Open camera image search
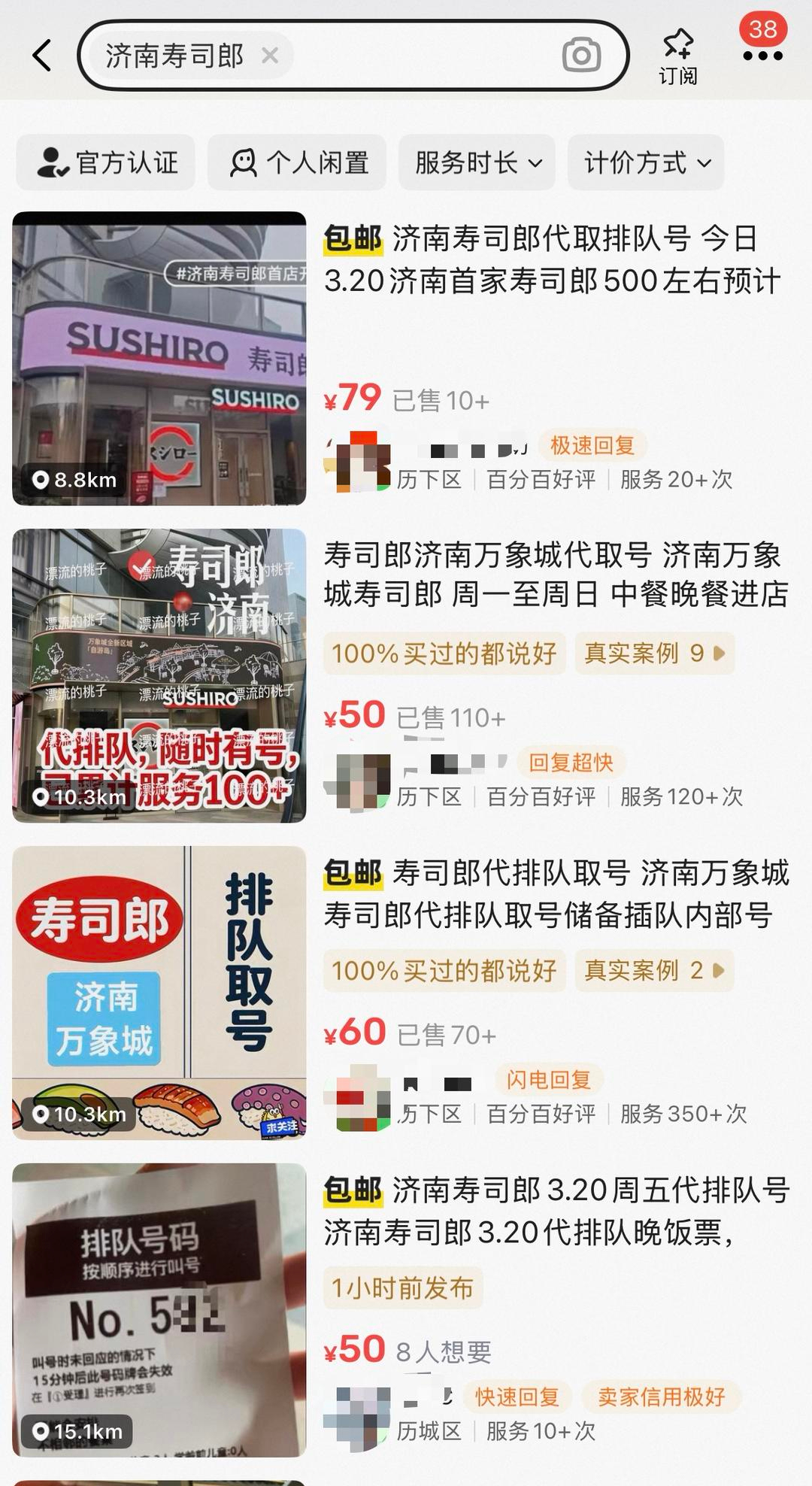 (581, 55)
